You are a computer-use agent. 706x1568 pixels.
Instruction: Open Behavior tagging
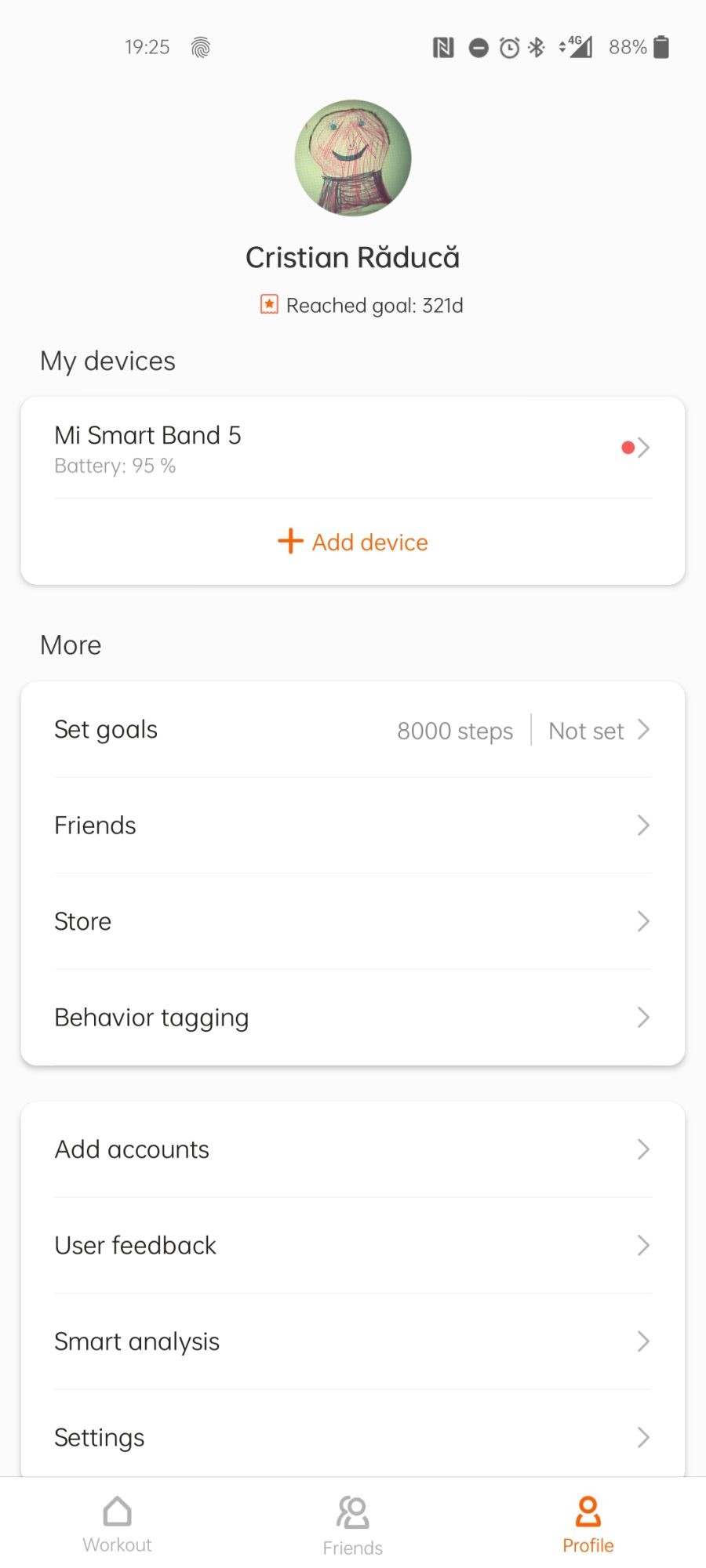click(353, 1018)
